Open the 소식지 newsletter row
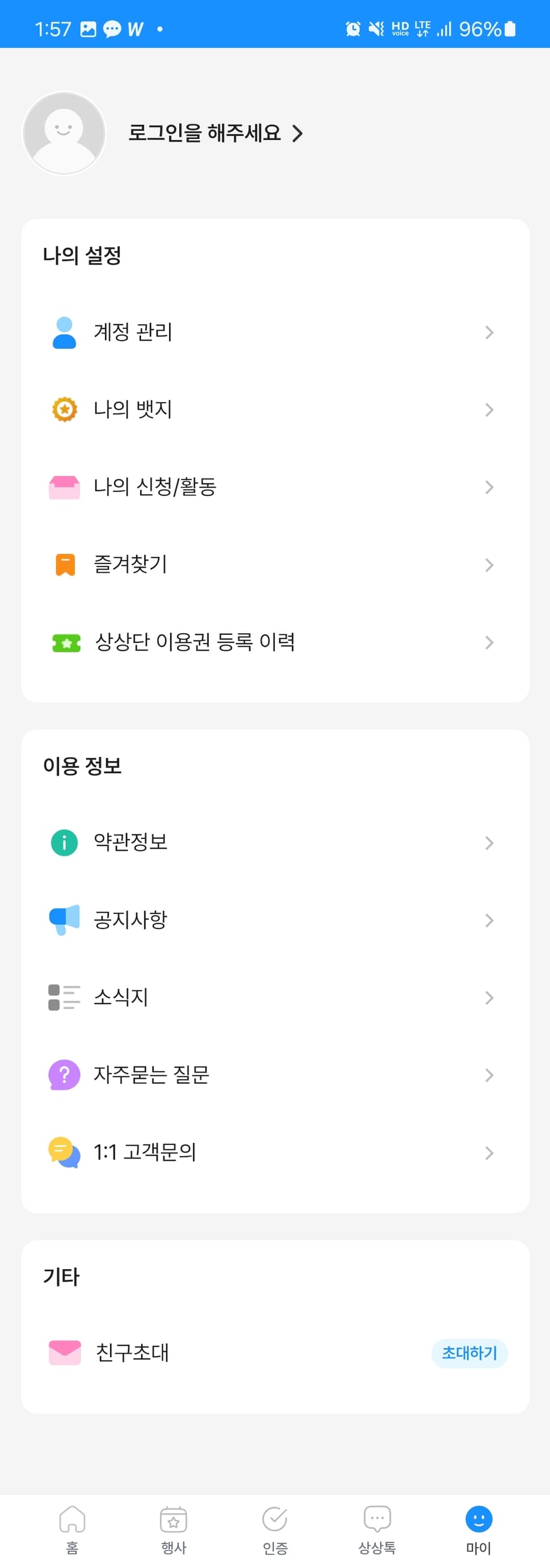The width and height of the screenshot is (550, 1568). (274, 997)
